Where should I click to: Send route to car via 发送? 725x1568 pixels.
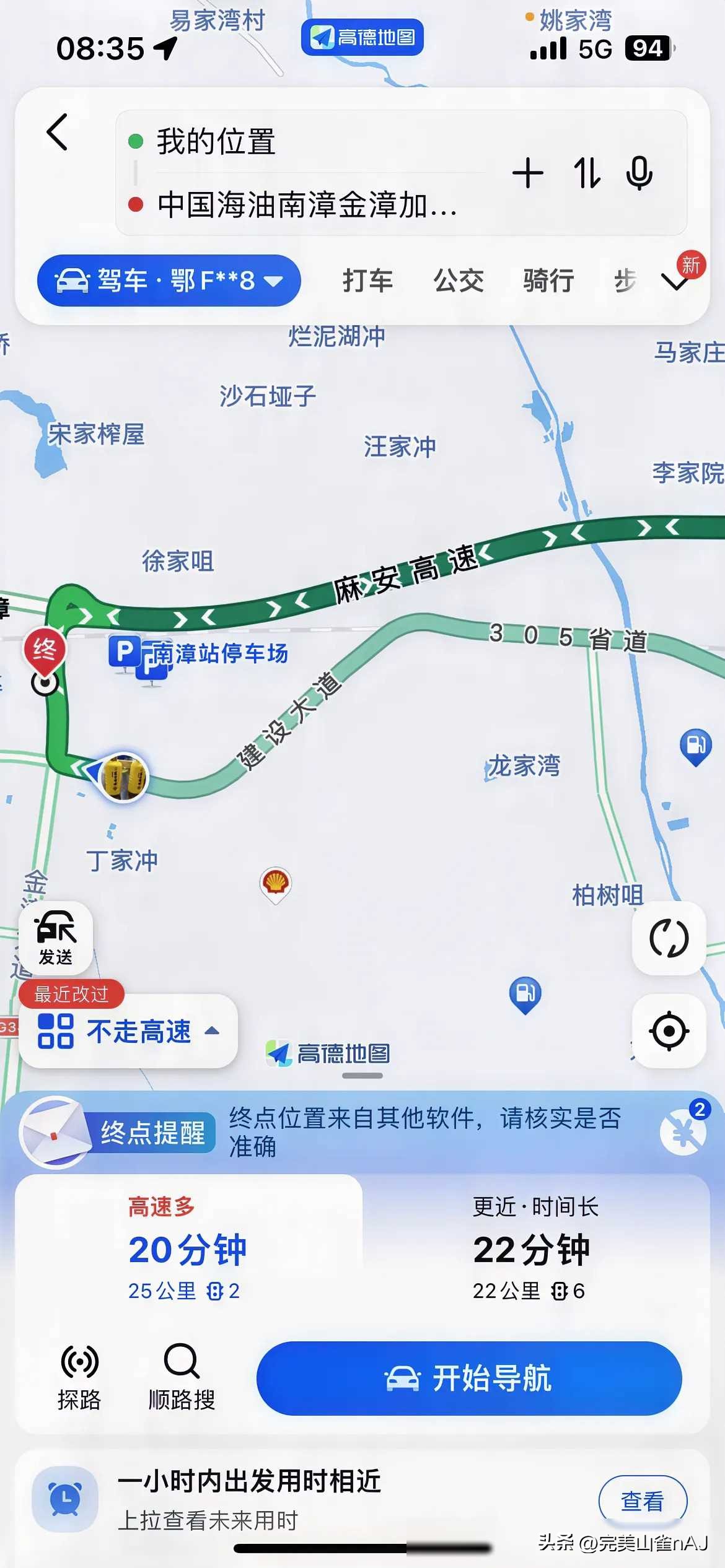point(56,938)
